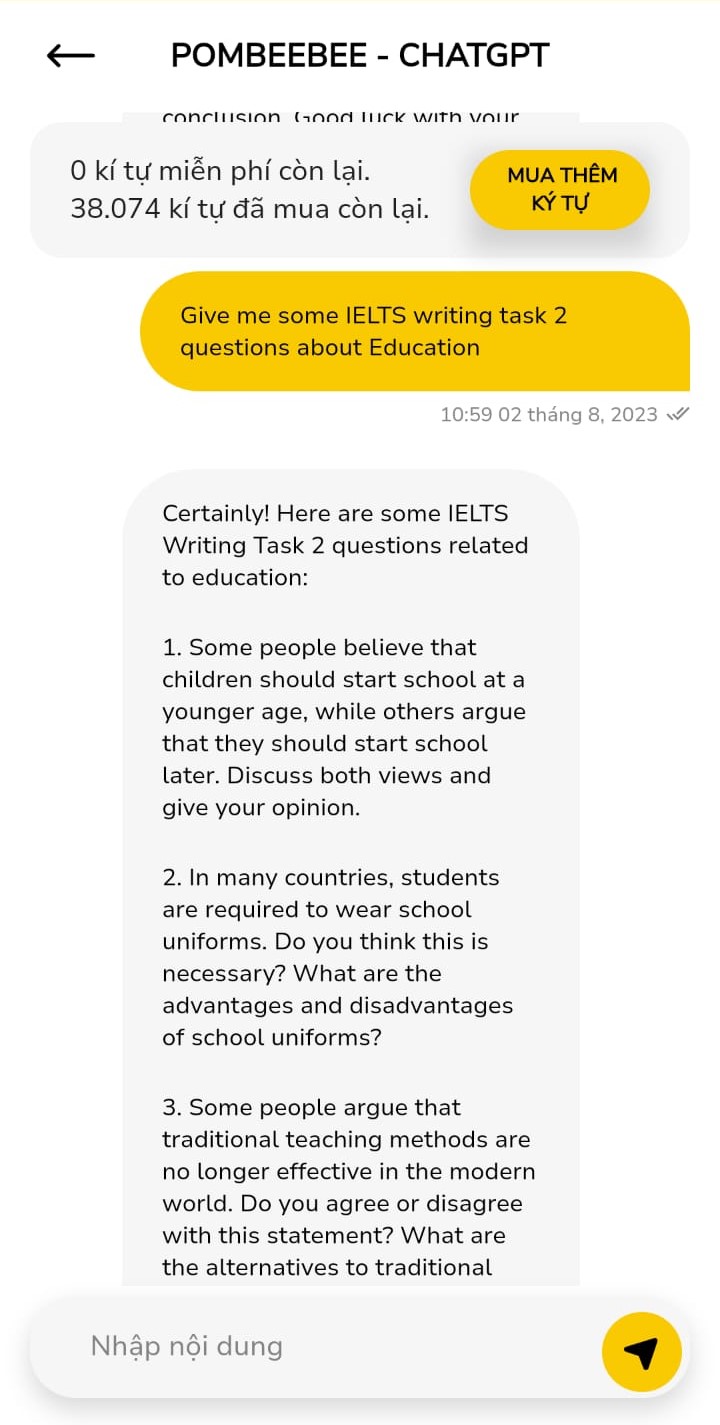Tap the MUA THÊM KÝ TỰ button
720x1425 pixels.
(x=560, y=189)
